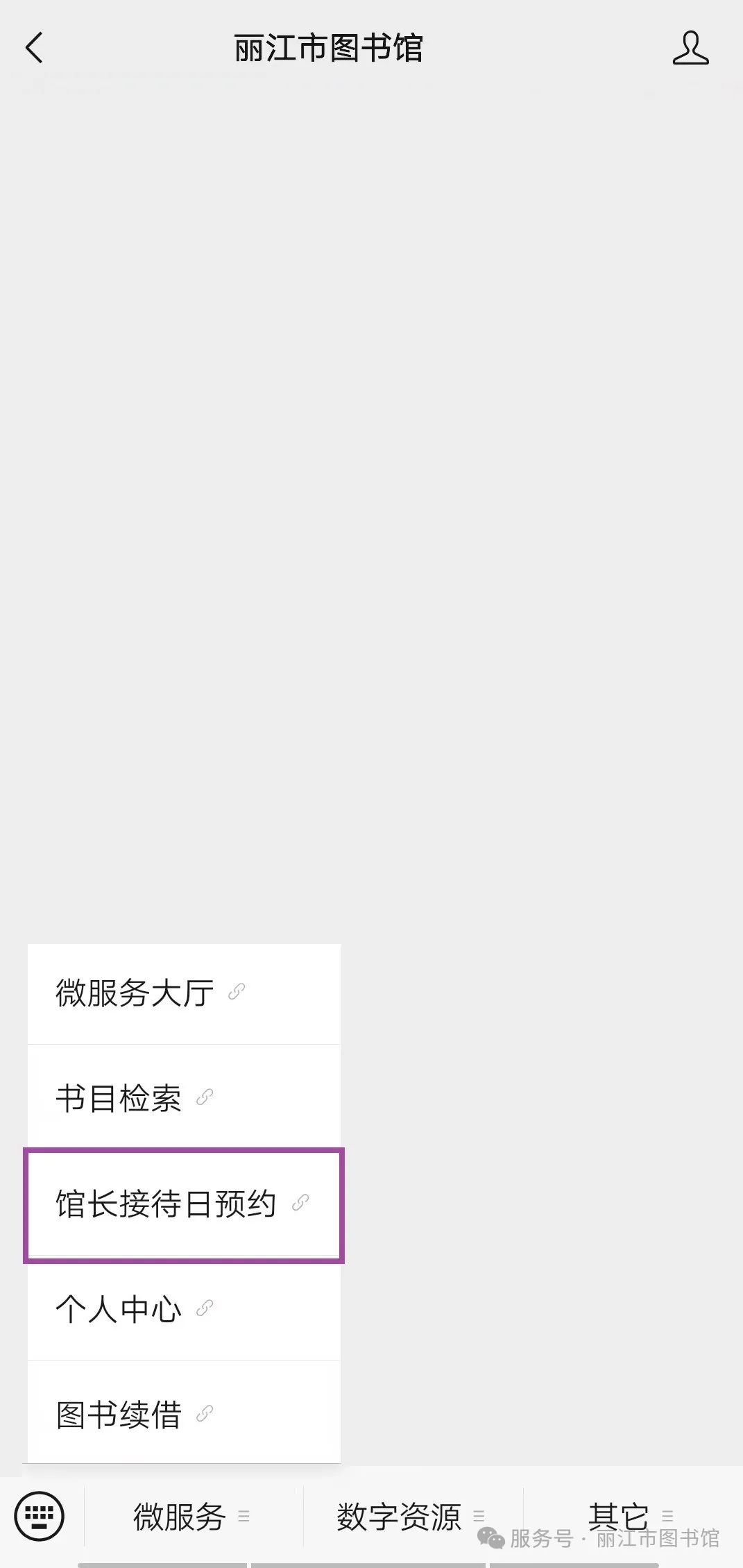The image size is (743, 1568).
Task: Choose 图书续借 option
Action: (184, 1413)
